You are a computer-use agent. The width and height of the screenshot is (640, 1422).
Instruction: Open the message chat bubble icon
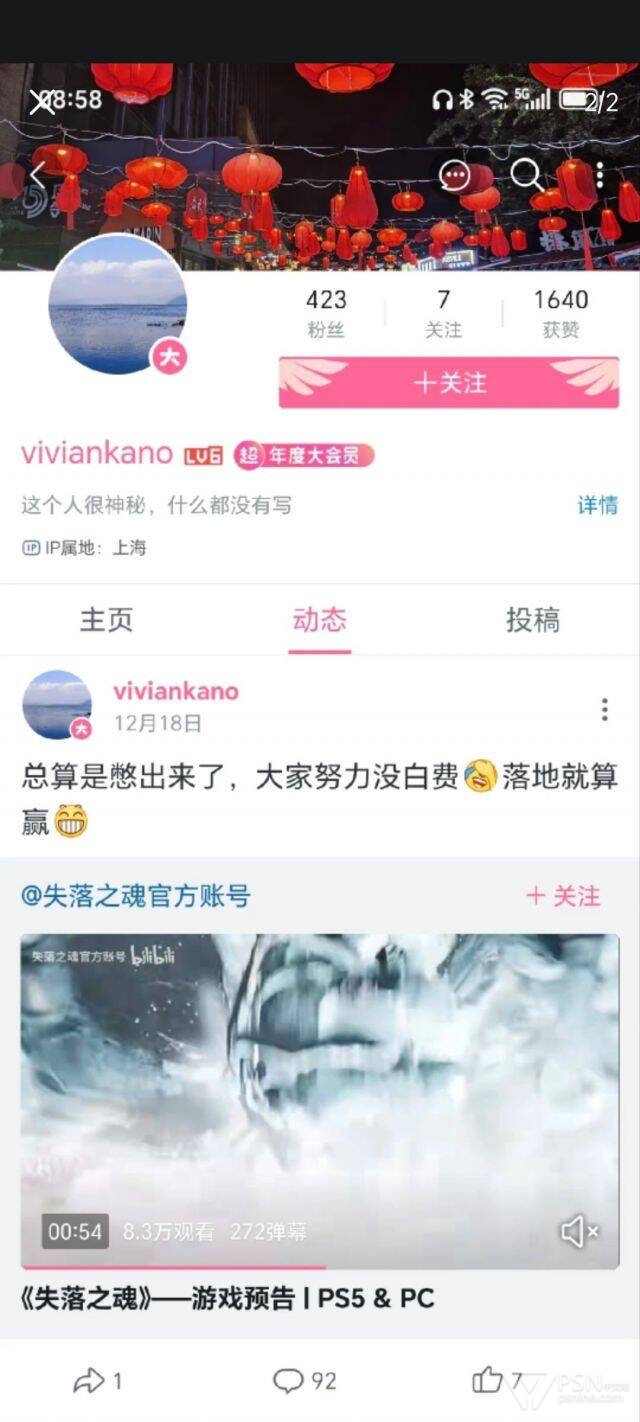(x=455, y=176)
